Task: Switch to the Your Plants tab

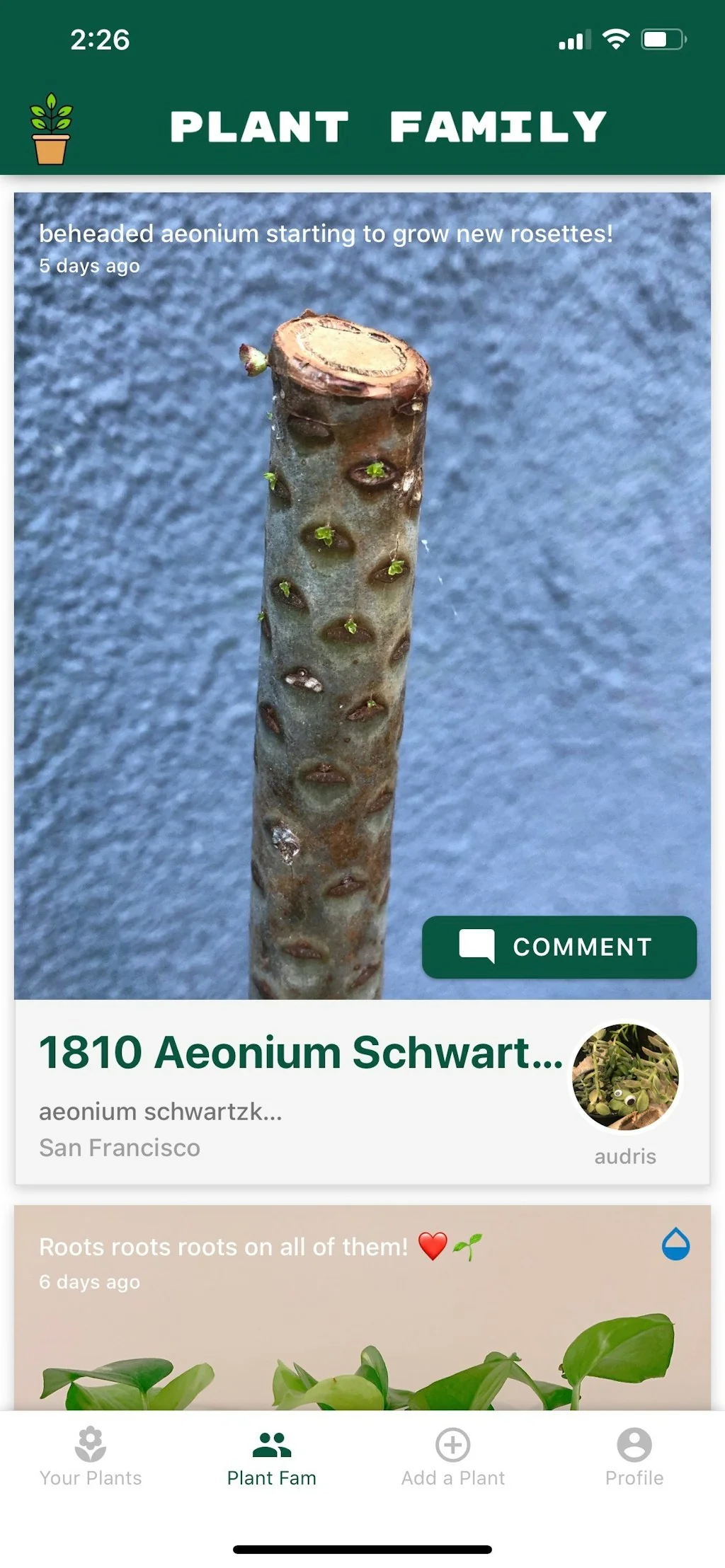Action: [x=91, y=1458]
